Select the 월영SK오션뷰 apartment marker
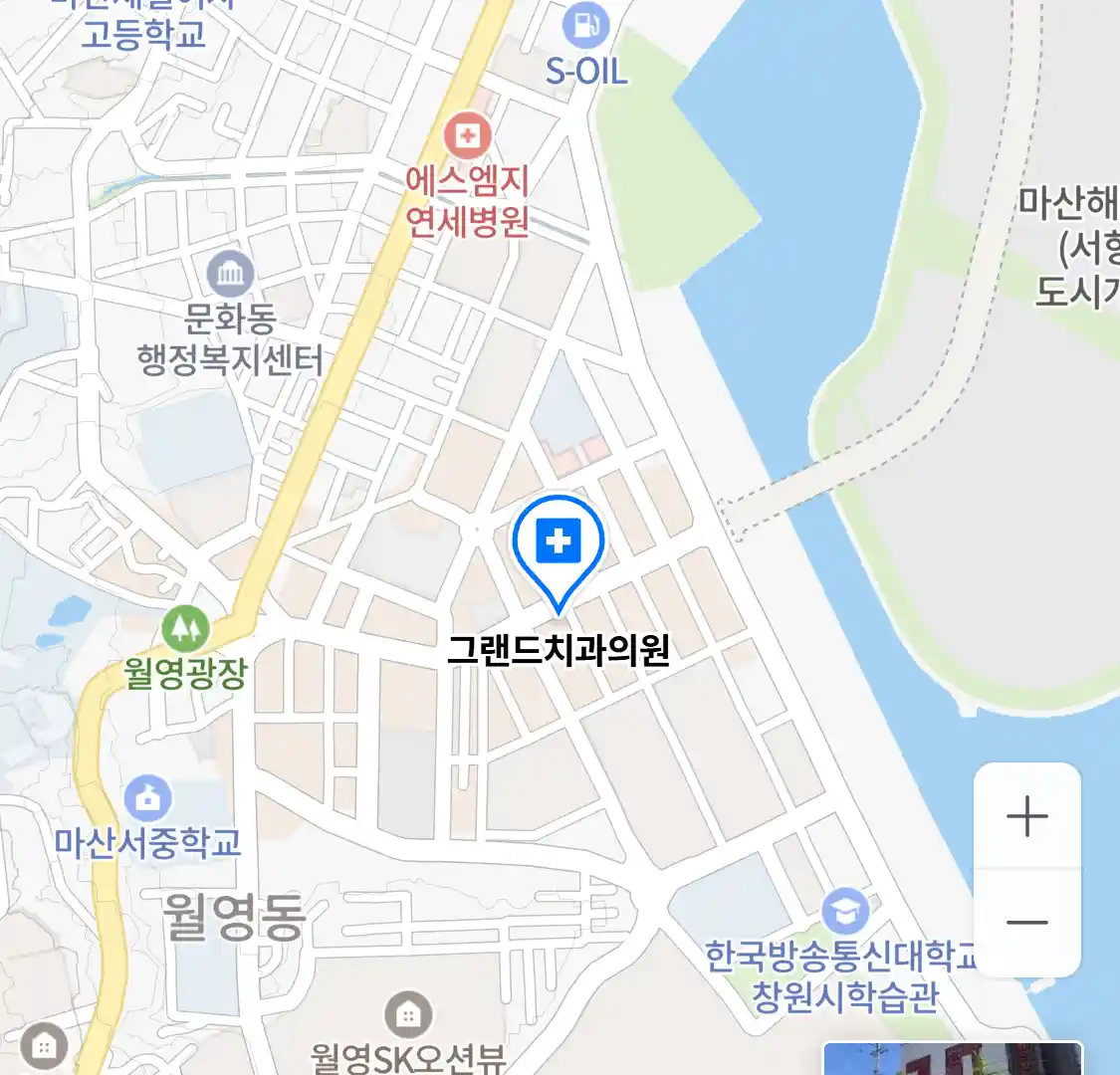Screen dimensions: 1120x1075 click(x=407, y=1014)
